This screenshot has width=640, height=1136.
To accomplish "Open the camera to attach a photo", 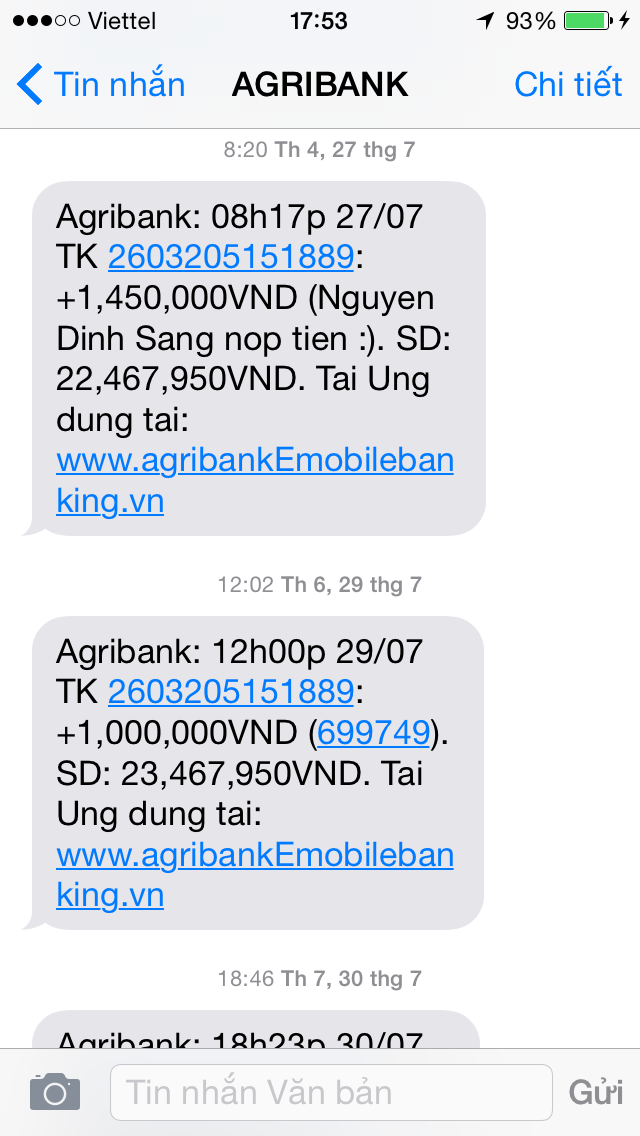I will [55, 1093].
